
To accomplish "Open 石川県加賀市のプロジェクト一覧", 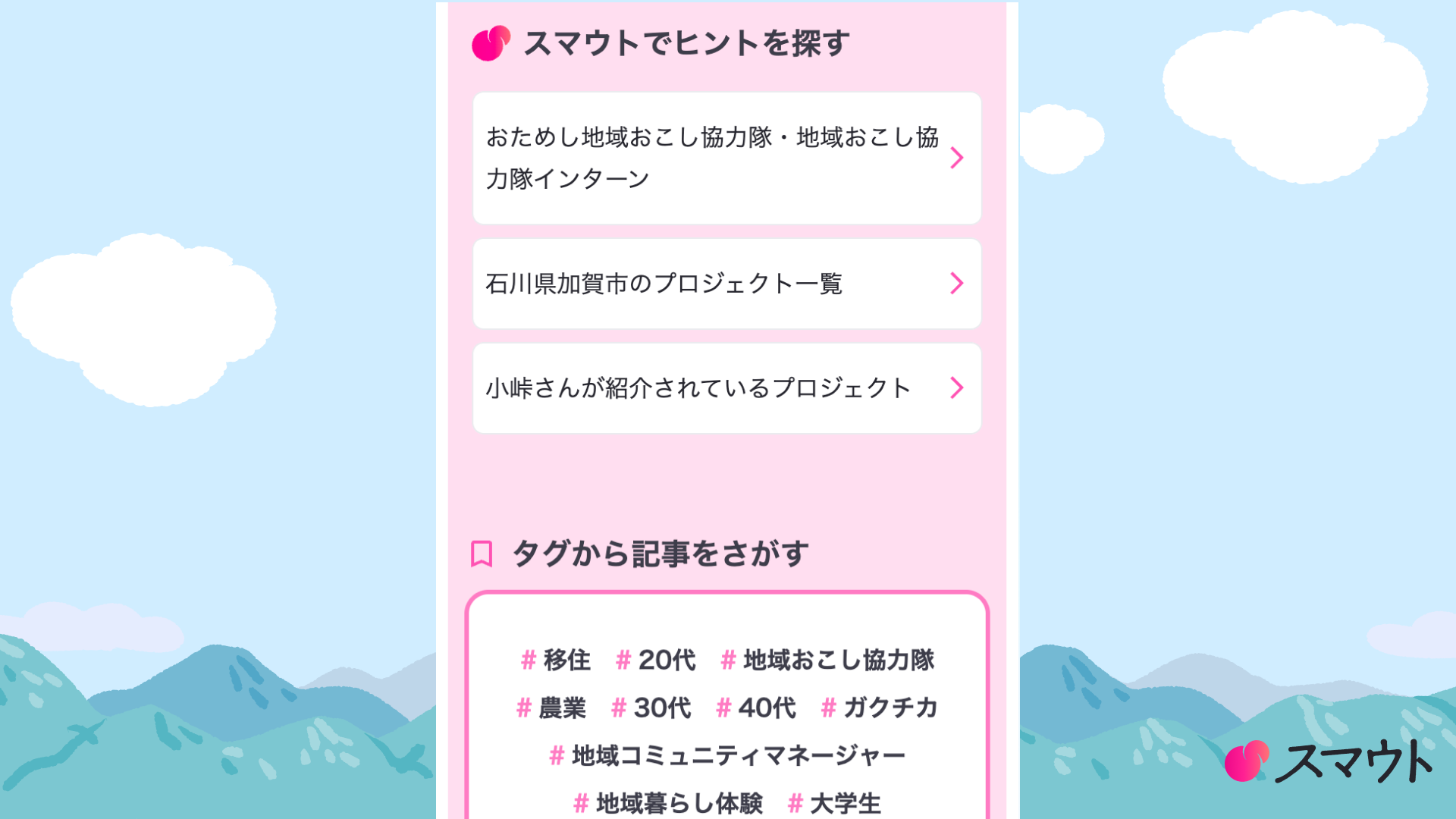I will [726, 284].
